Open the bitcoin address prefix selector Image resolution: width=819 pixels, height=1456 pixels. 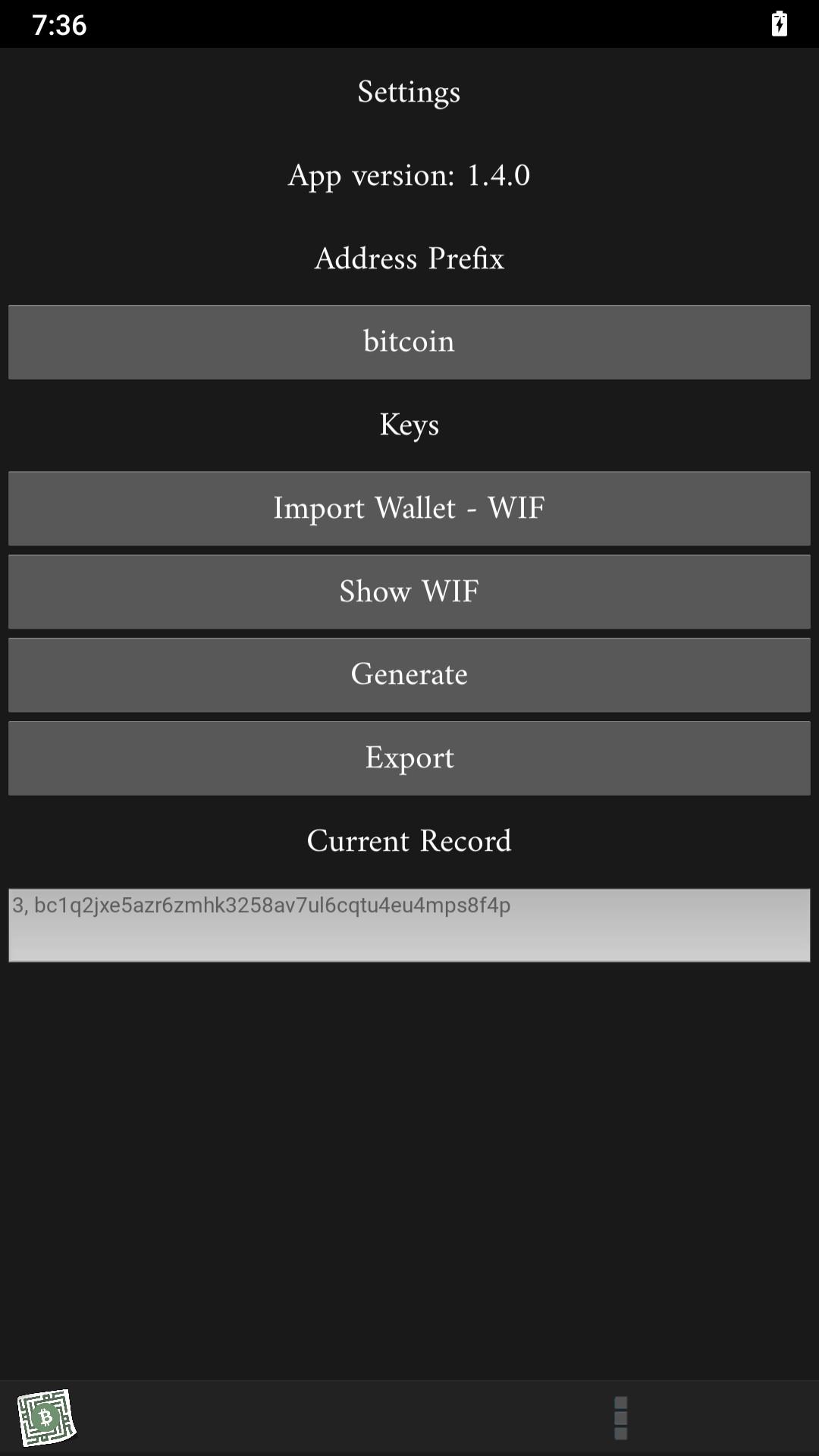409,342
